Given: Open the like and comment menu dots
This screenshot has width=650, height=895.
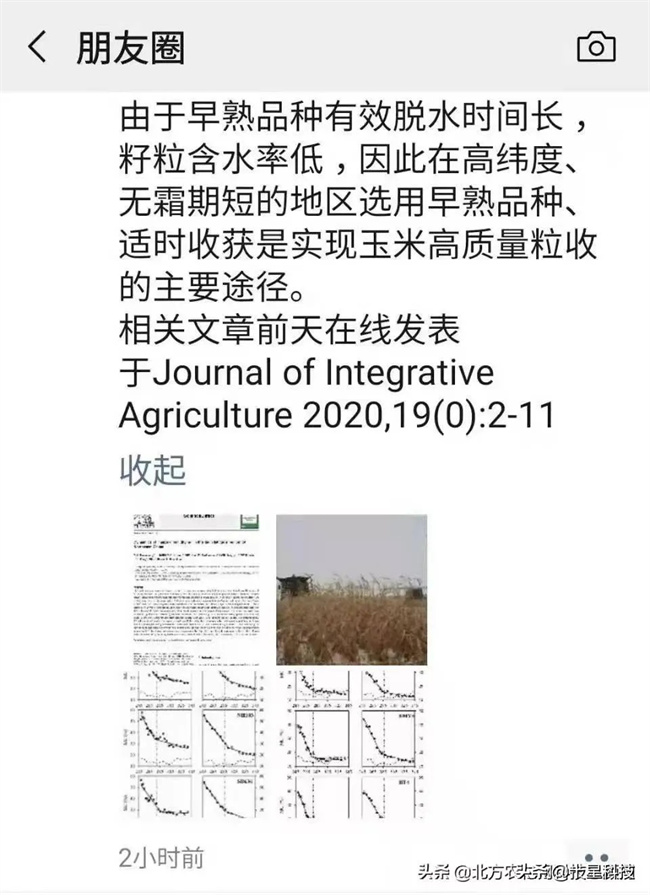Looking at the screenshot, I should click(597, 857).
